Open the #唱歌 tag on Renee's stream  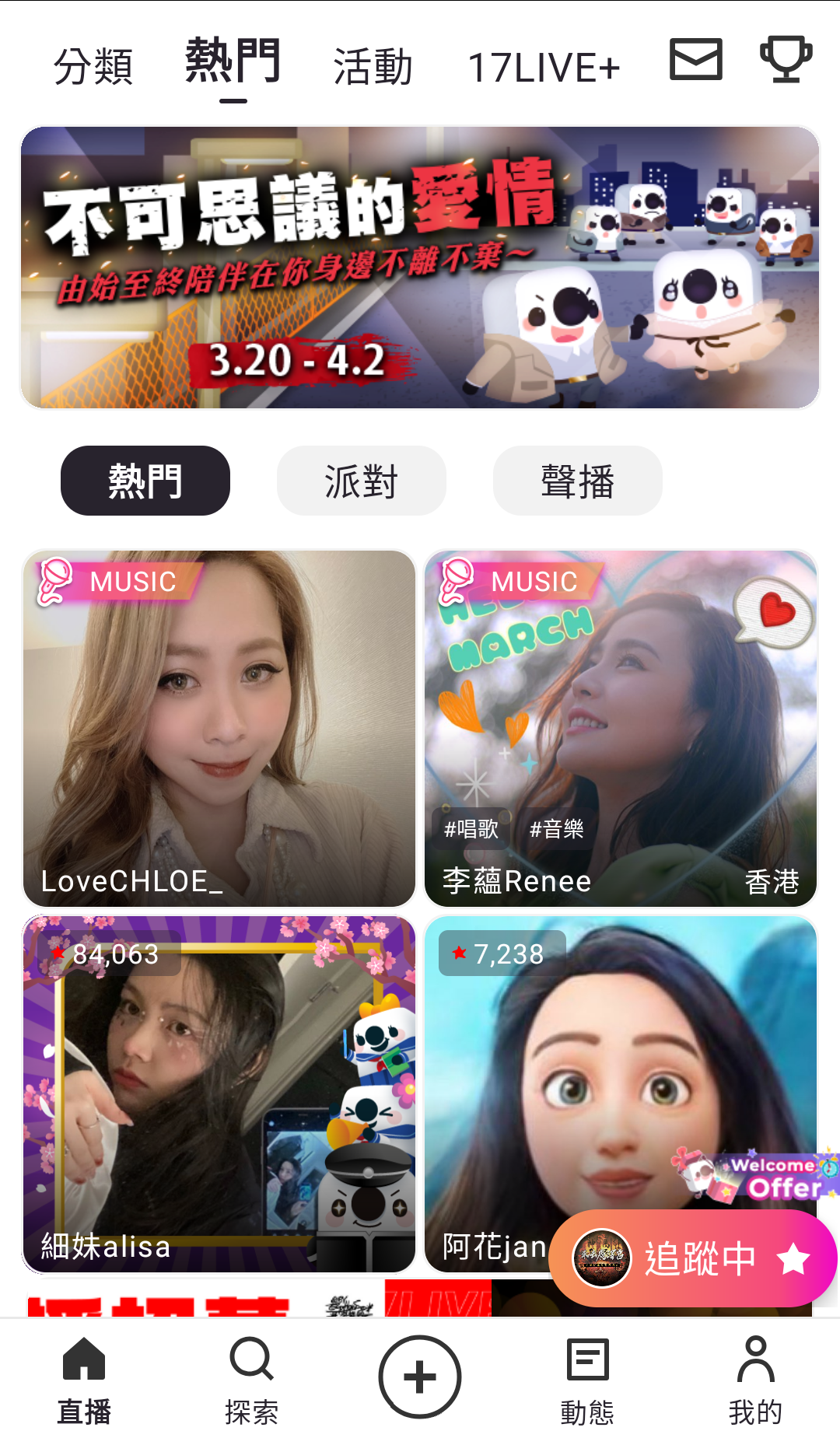click(x=471, y=830)
